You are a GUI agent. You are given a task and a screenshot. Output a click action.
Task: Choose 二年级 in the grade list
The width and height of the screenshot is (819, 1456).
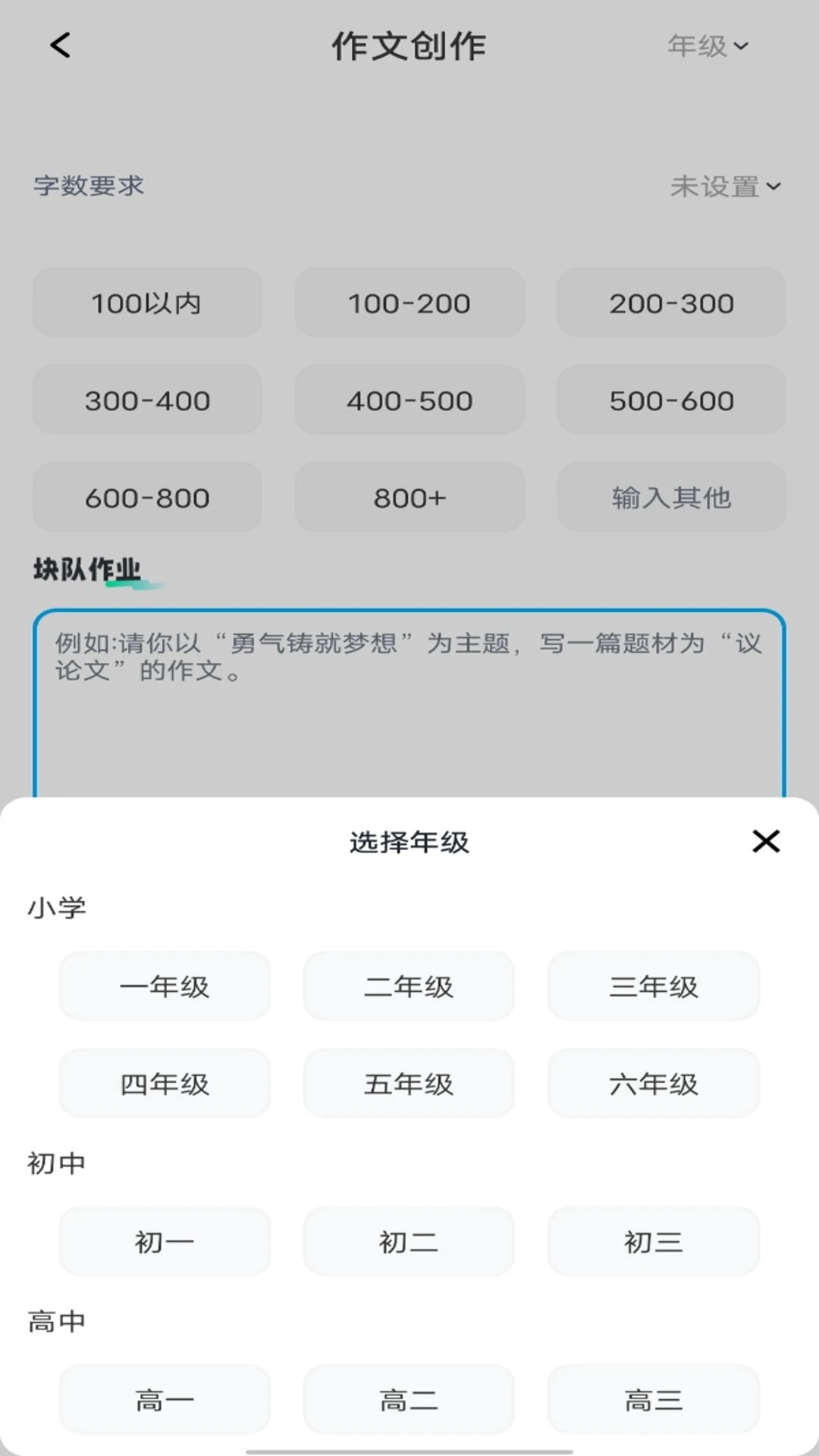coord(409,986)
